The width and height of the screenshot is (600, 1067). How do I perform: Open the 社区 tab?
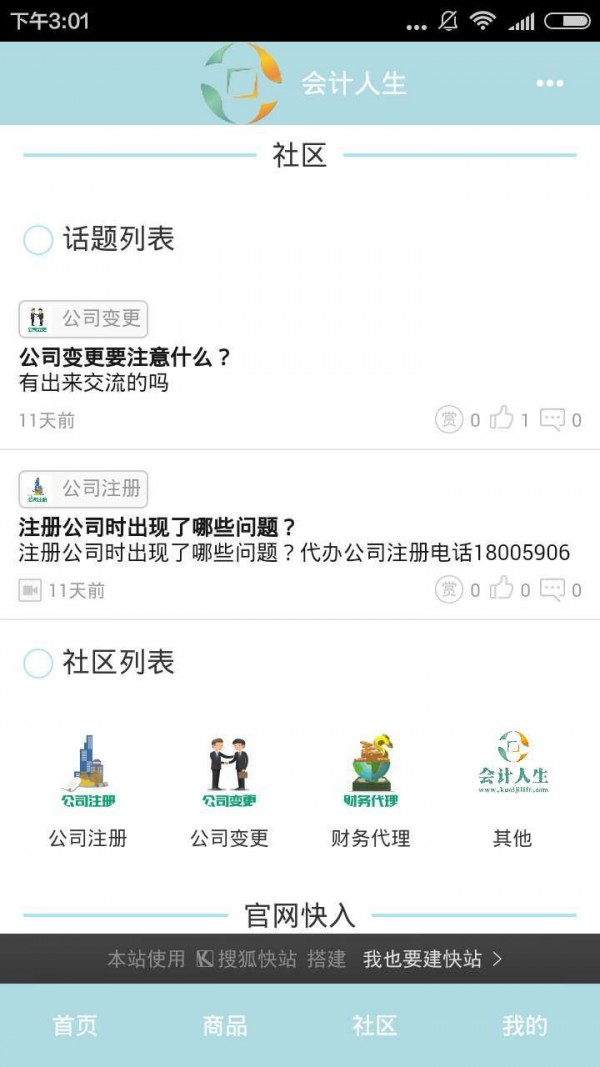375,1025
